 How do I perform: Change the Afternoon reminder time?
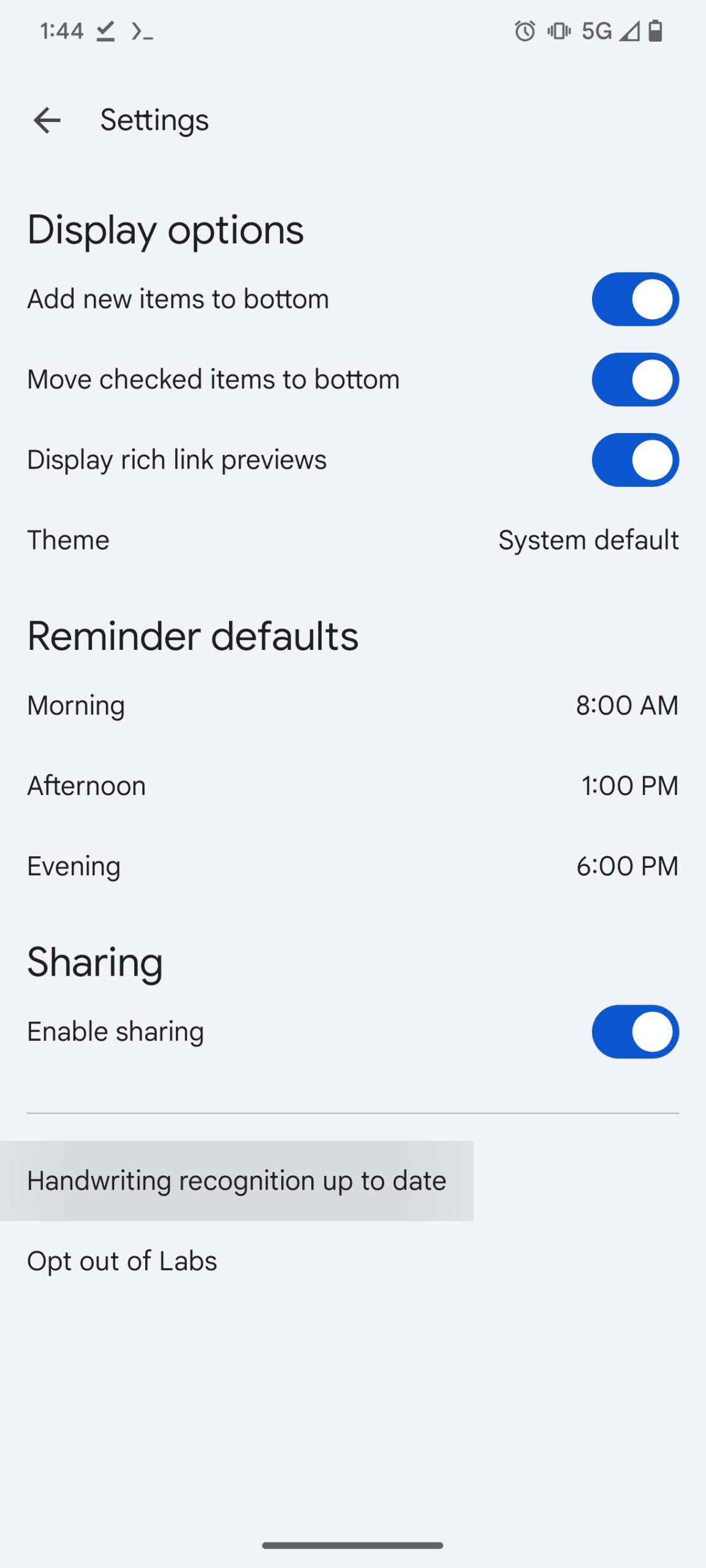353,785
